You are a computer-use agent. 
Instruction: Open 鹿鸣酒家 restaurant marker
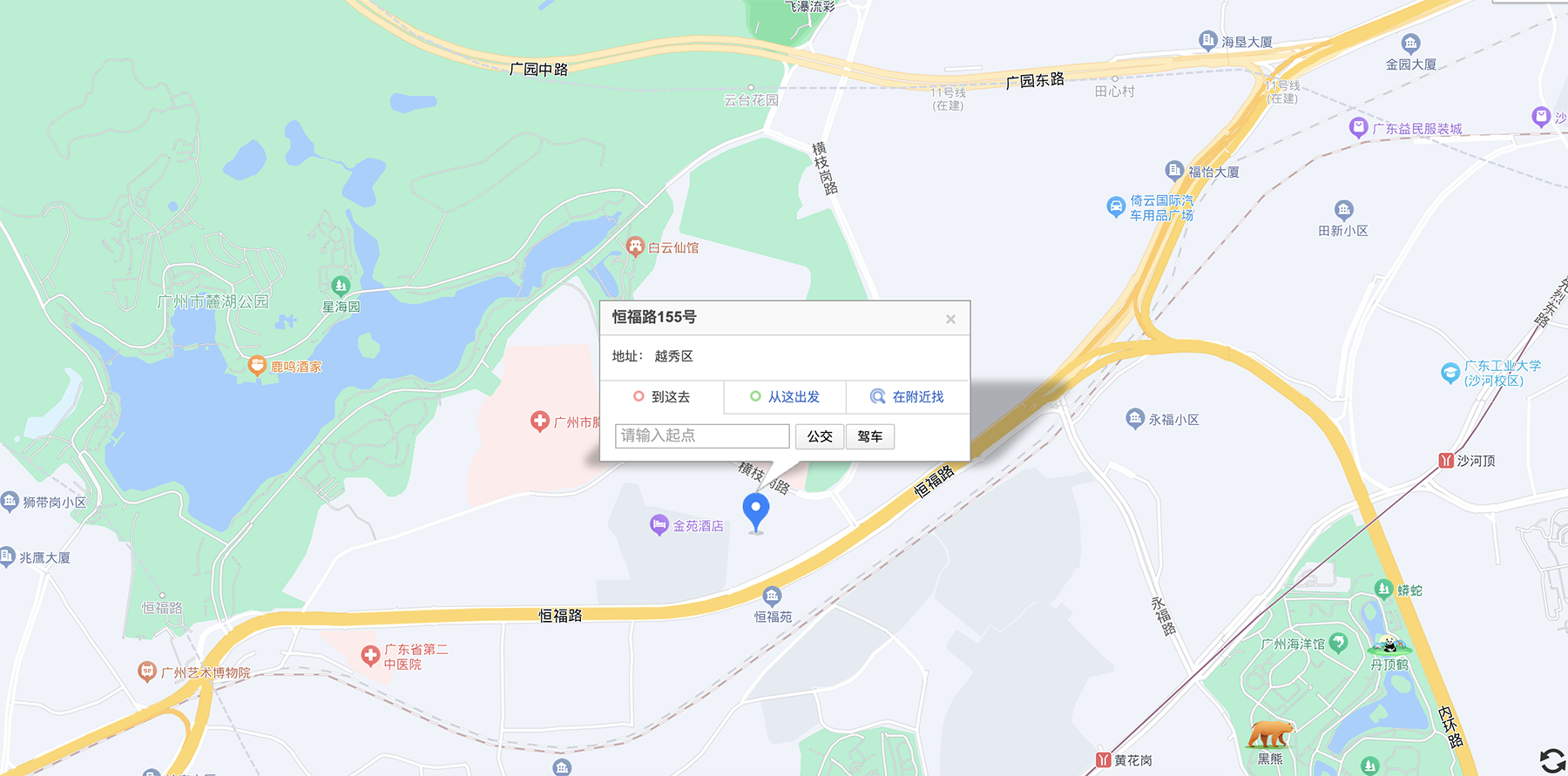tap(257, 366)
